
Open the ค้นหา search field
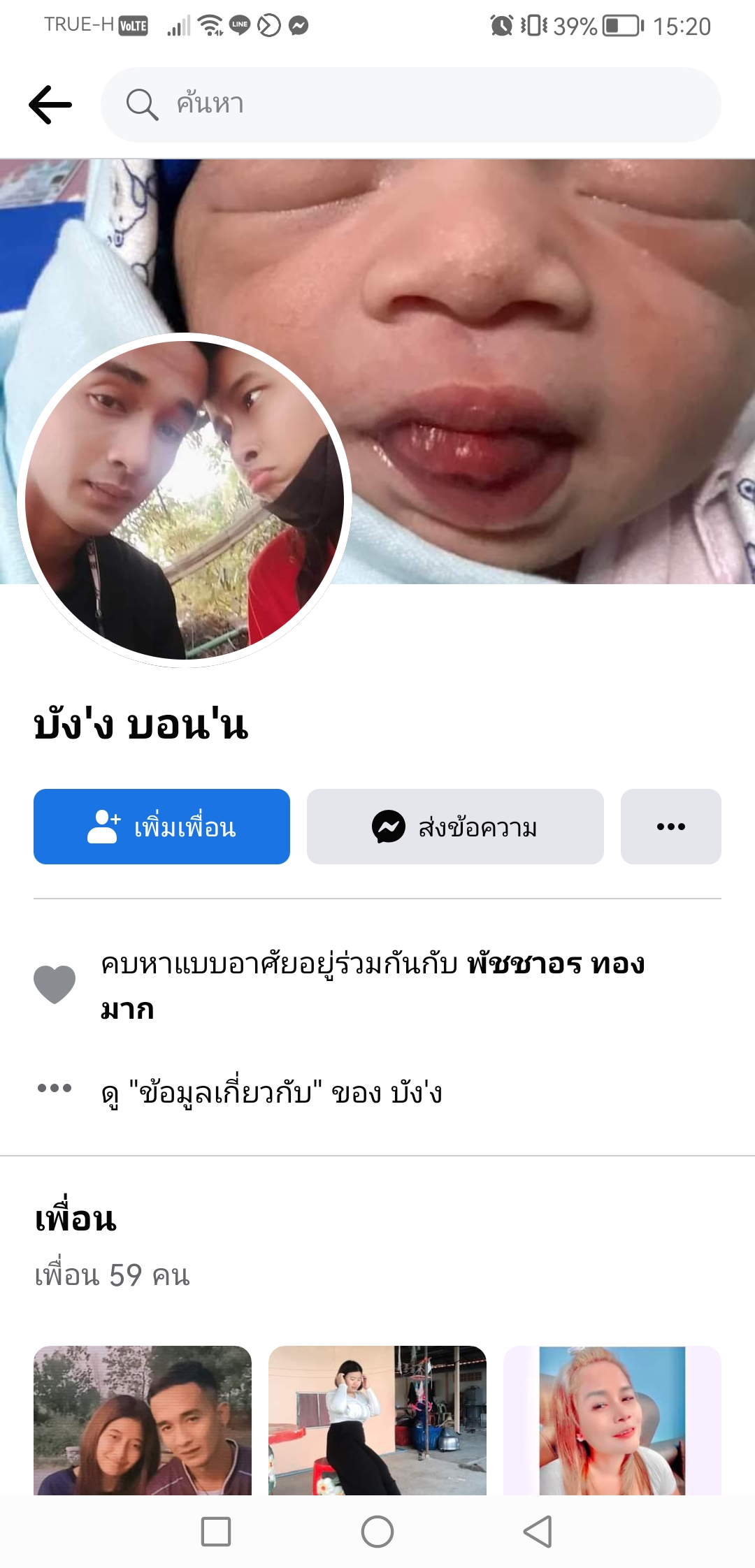click(x=411, y=105)
